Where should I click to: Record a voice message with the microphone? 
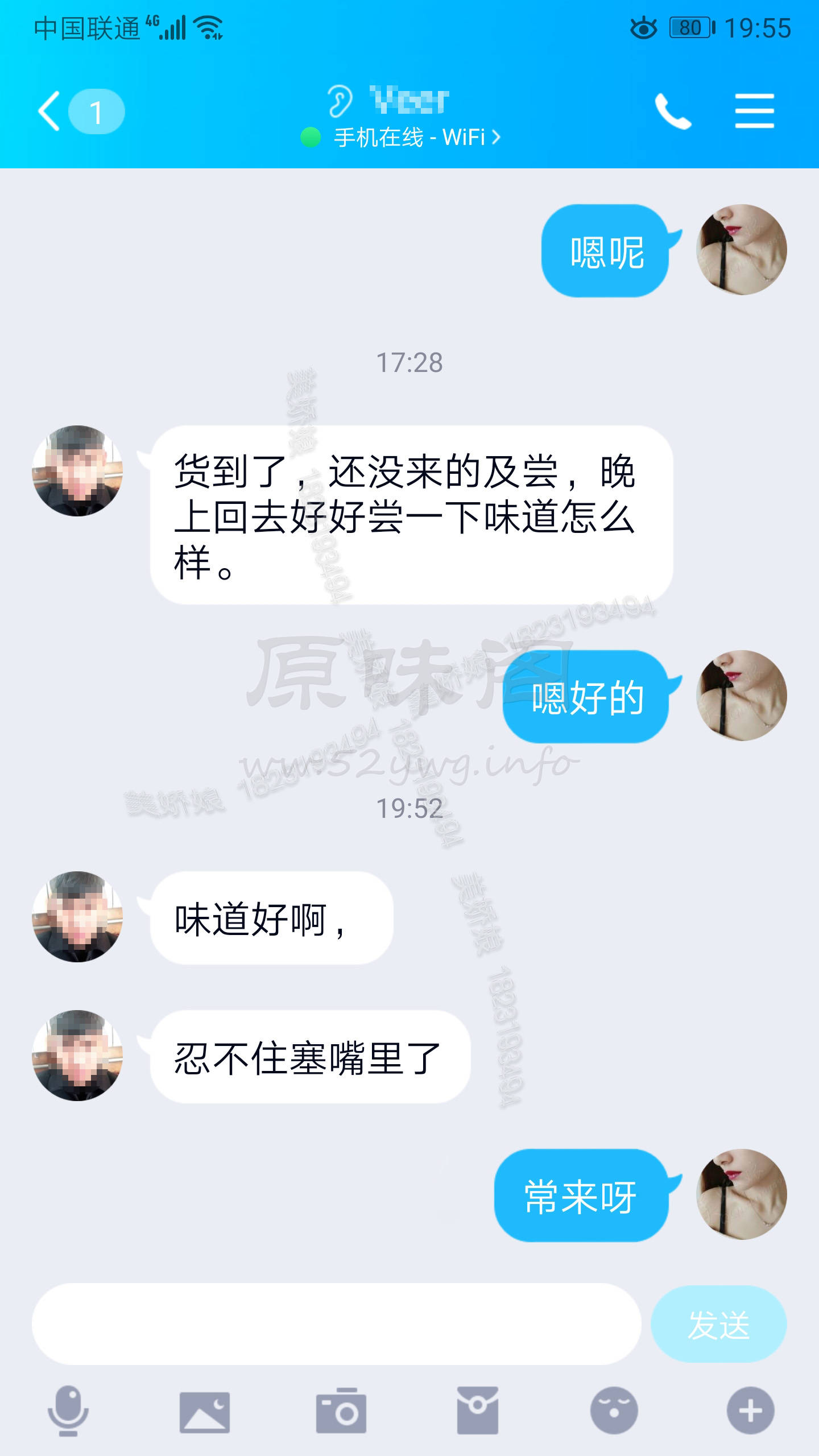[68, 1410]
